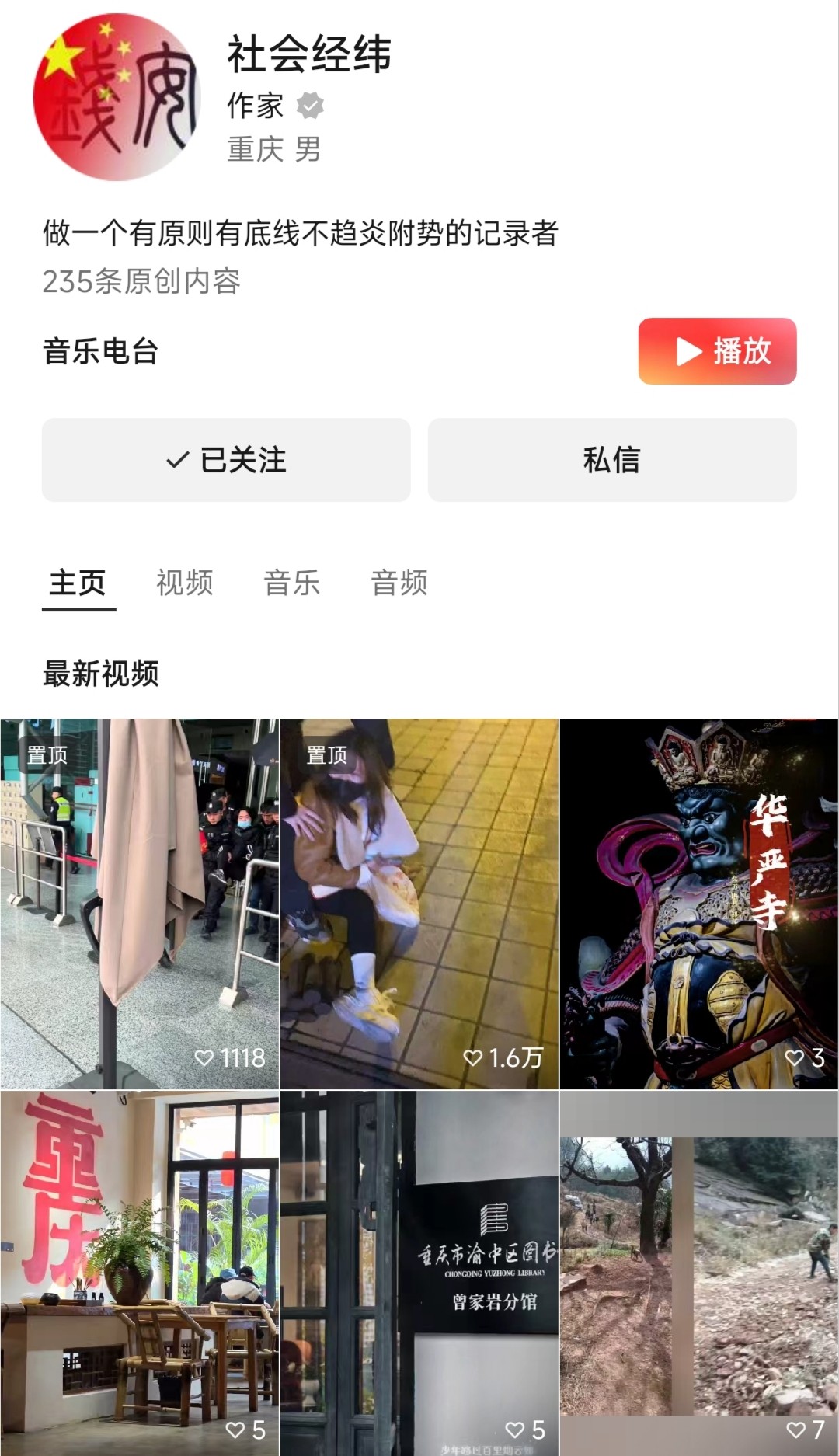Viewport: 839px width, 1456px height.
Task: Open the pinned video with 1.6万 likes
Action: pos(419,903)
